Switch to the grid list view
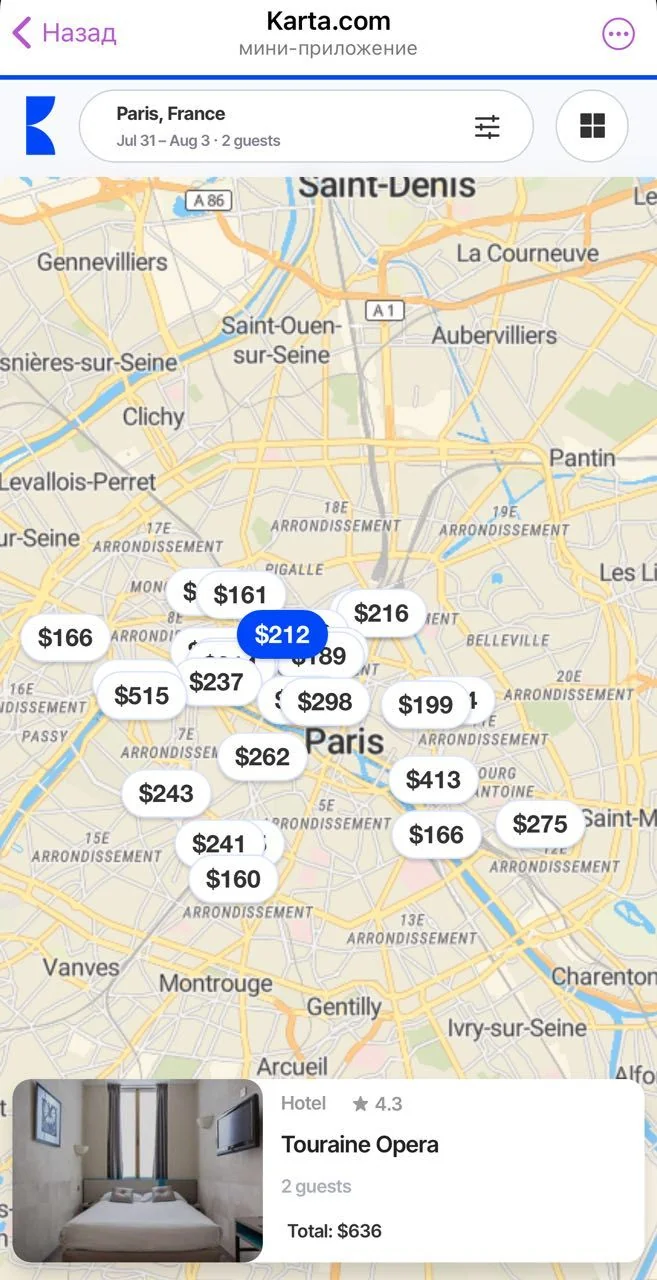The height and width of the screenshot is (1280, 657). coord(592,126)
